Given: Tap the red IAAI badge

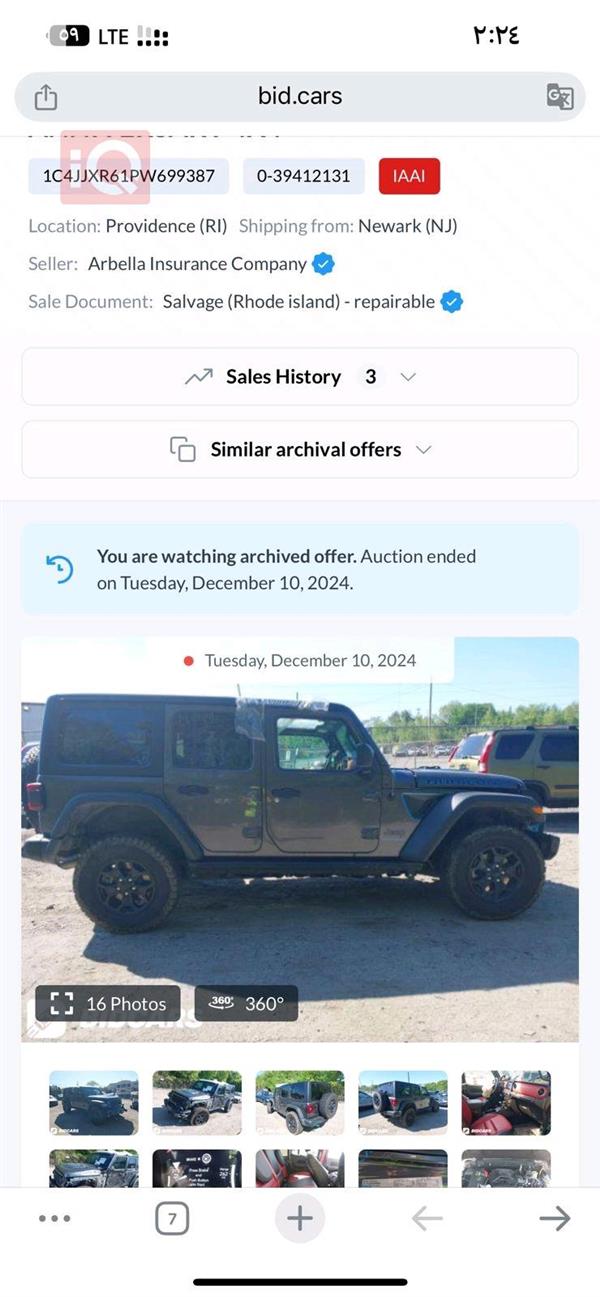Looking at the screenshot, I should click(409, 176).
